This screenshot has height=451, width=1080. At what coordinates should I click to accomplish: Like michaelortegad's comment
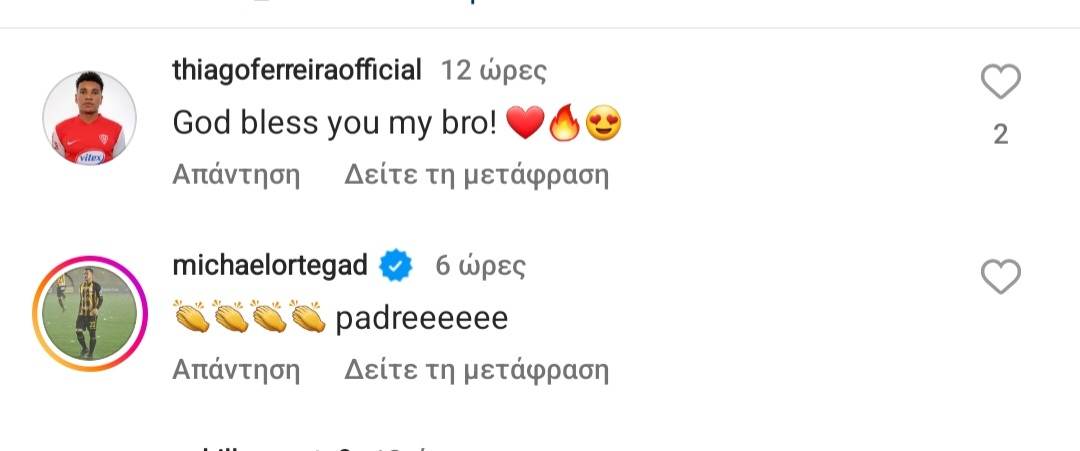(1000, 277)
